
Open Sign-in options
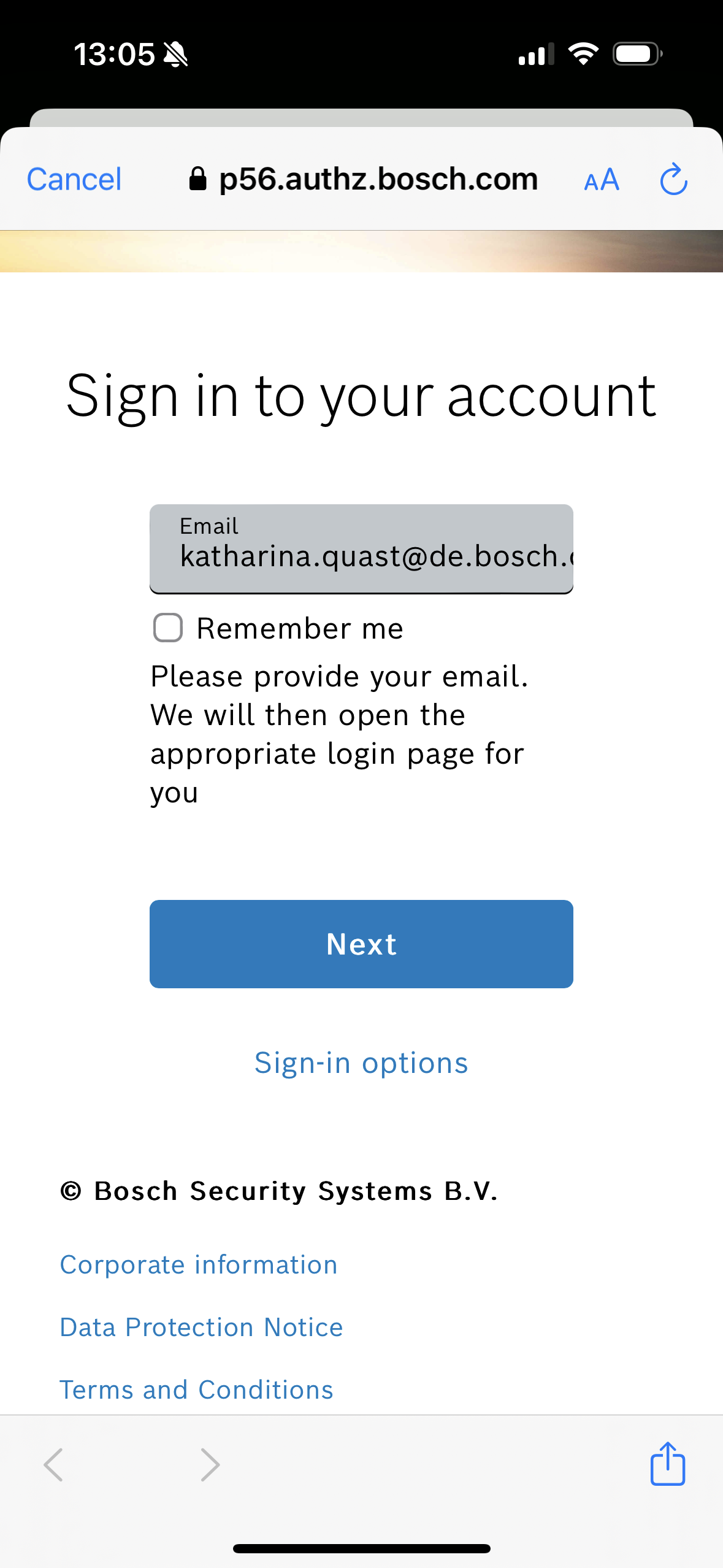tap(361, 1063)
